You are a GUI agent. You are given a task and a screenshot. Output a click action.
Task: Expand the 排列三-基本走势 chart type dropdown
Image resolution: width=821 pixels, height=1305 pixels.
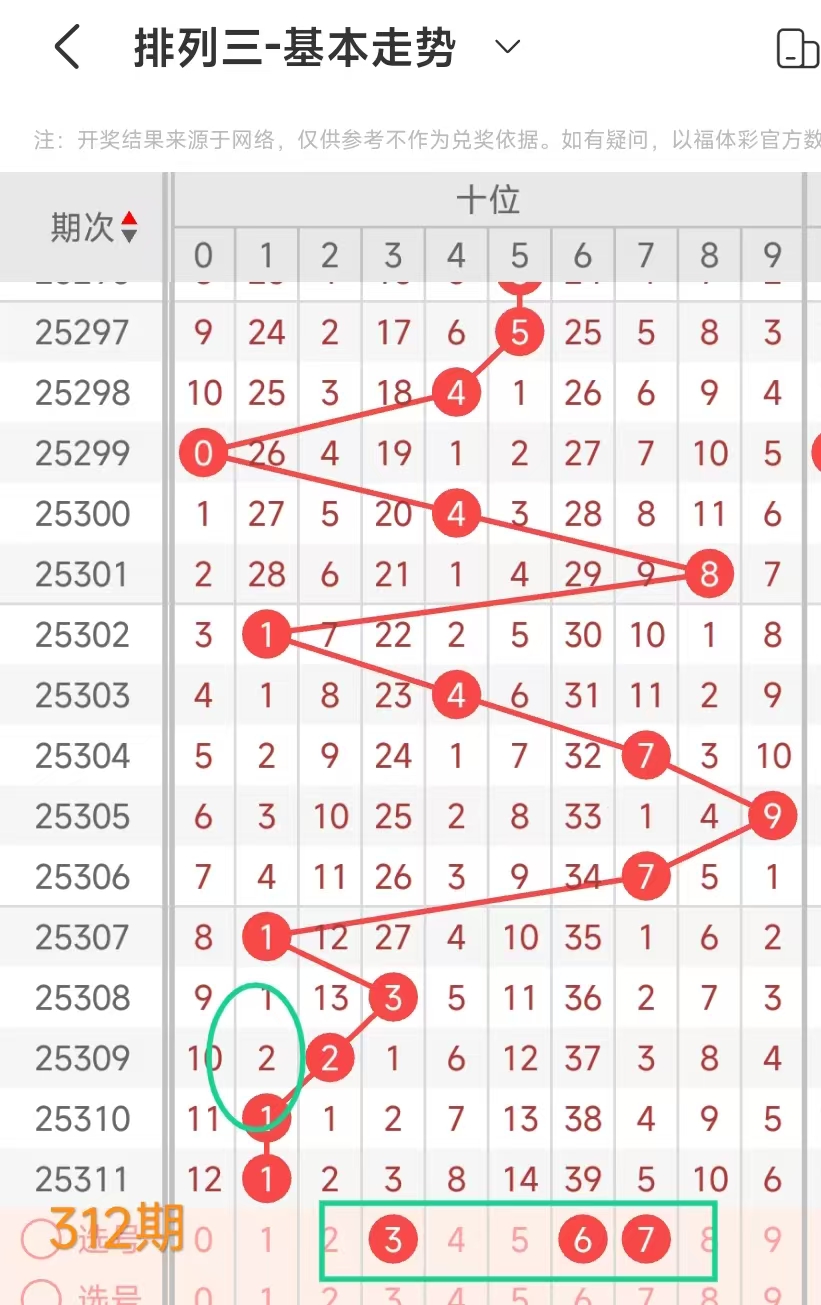pos(508,47)
